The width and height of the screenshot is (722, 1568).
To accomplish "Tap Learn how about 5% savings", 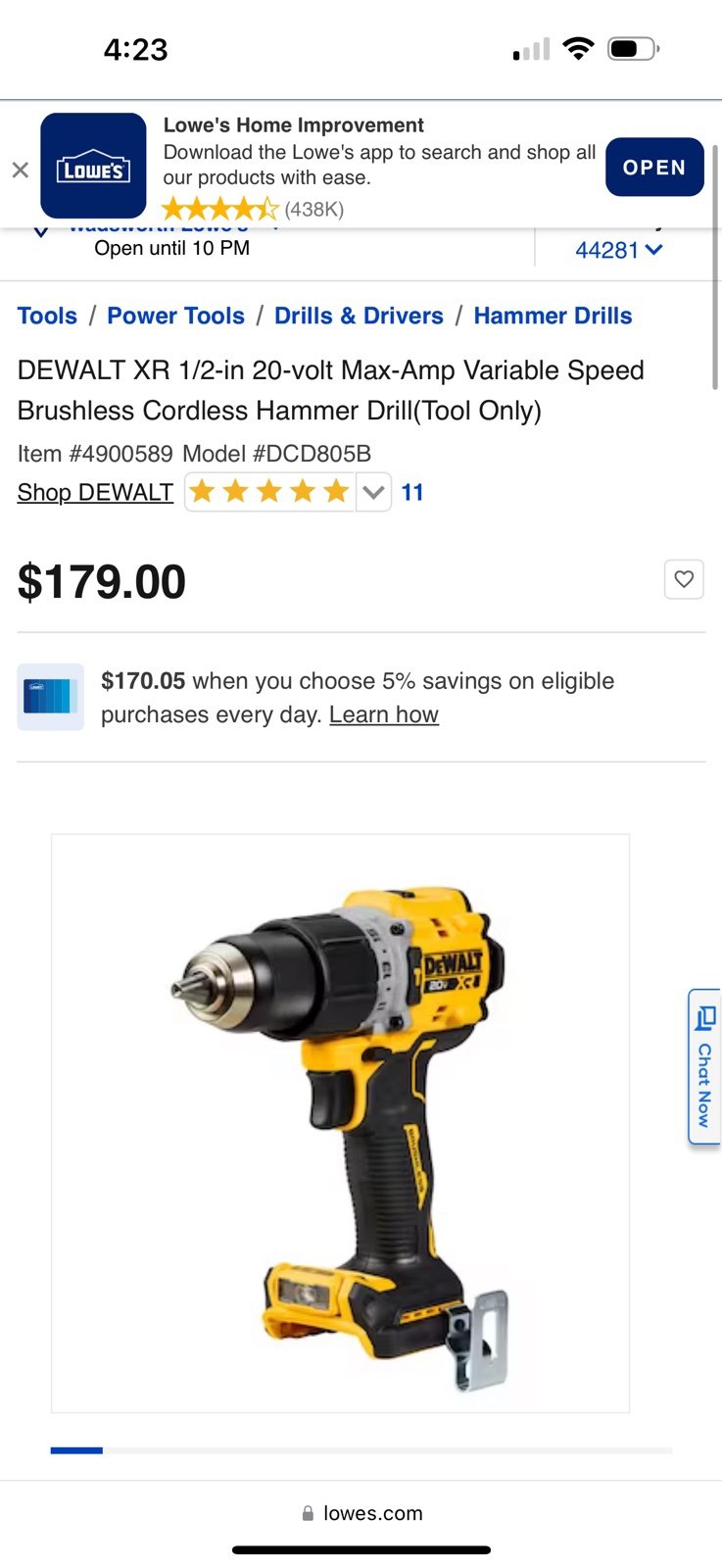I will point(384,714).
